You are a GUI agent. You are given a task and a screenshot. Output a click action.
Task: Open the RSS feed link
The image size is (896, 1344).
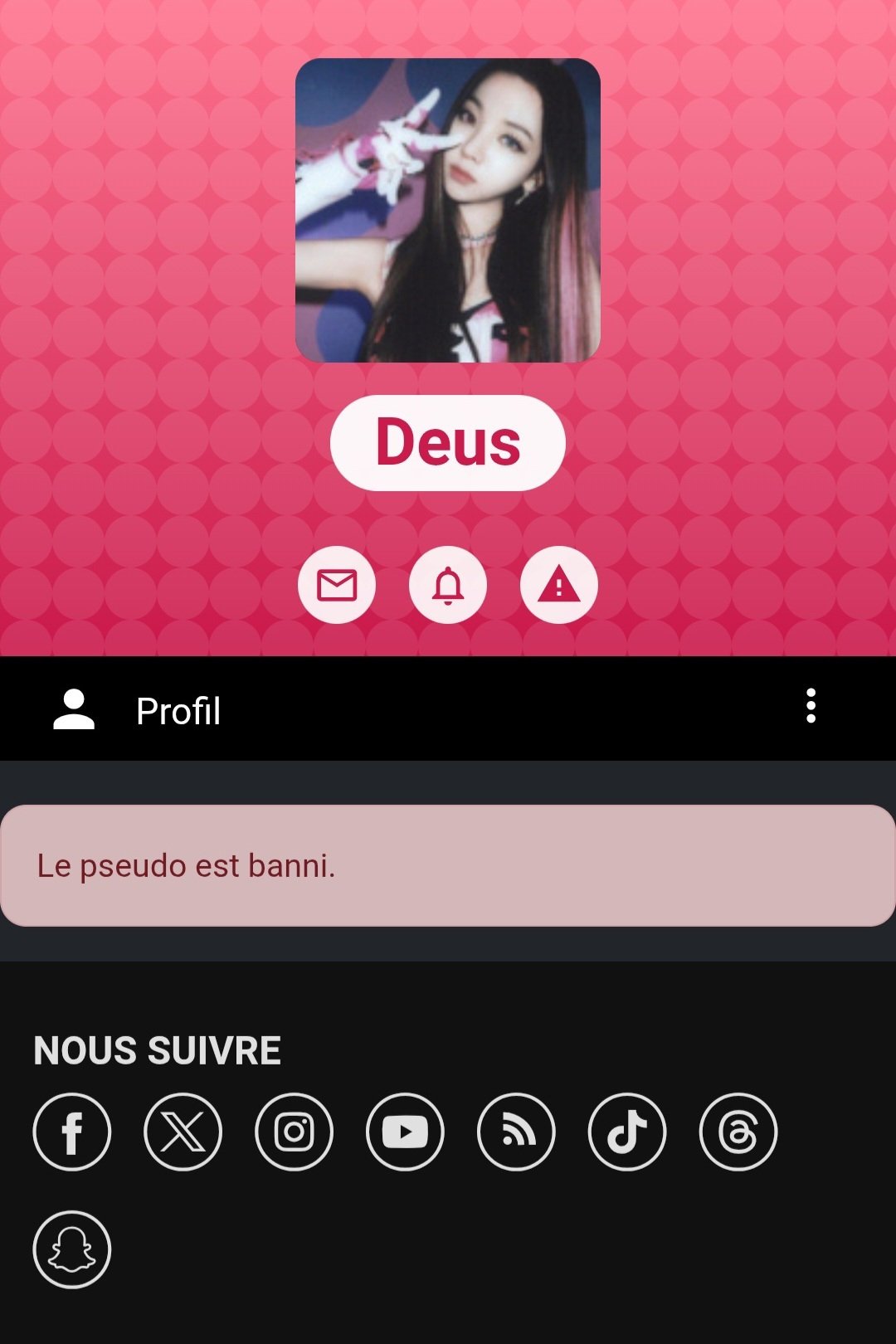(516, 1132)
